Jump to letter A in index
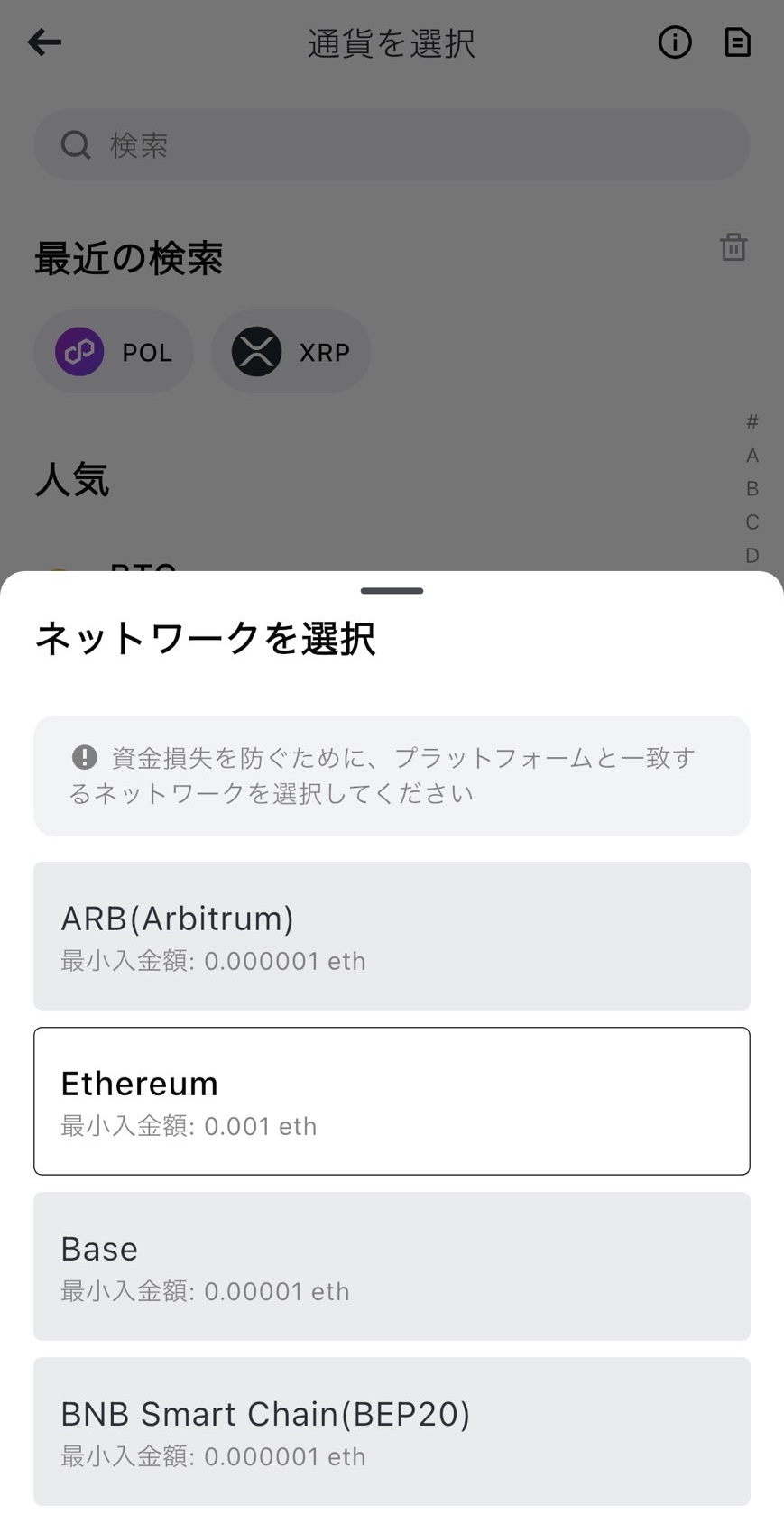The width and height of the screenshot is (784, 1533). [752, 456]
